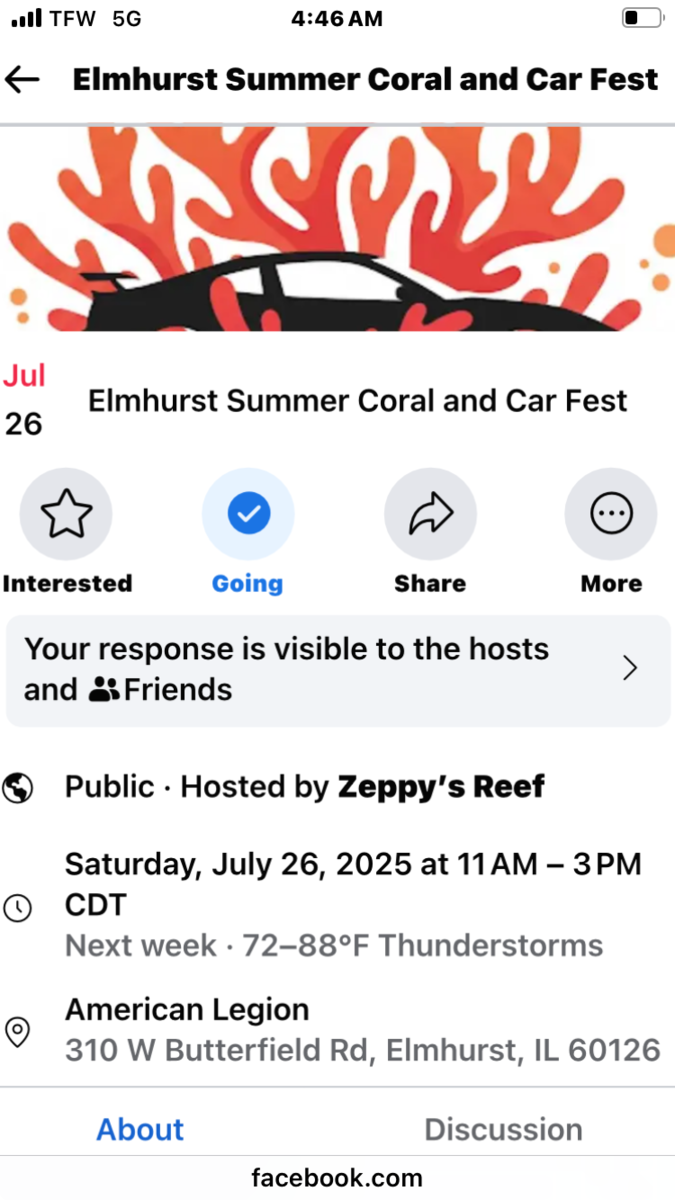Open the American Legion location address
The width and height of the screenshot is (675, 1200).
[x=362, y=1030]
